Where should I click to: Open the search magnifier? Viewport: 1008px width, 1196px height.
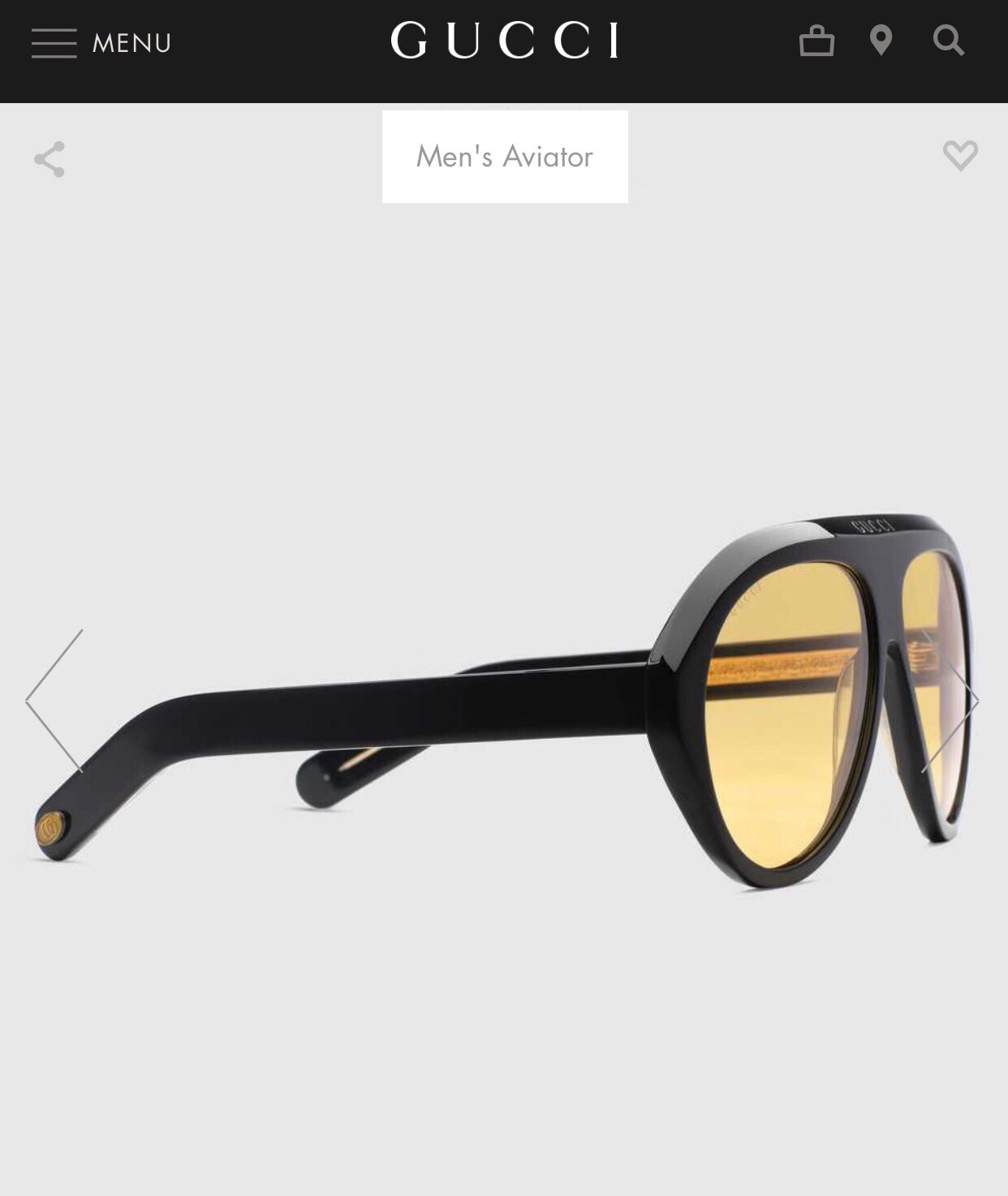[948, 40]
